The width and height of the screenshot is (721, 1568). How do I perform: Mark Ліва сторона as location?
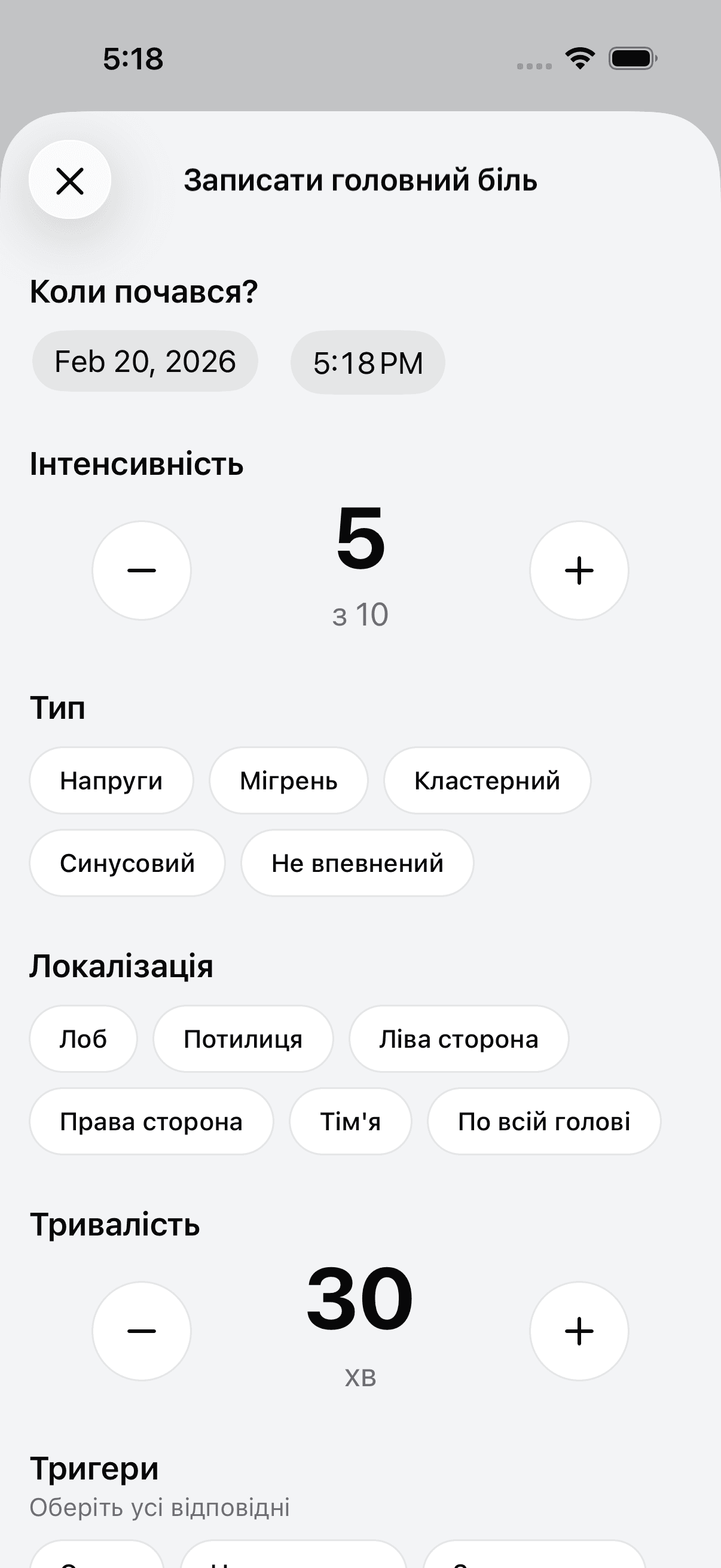pos(459,1039)
